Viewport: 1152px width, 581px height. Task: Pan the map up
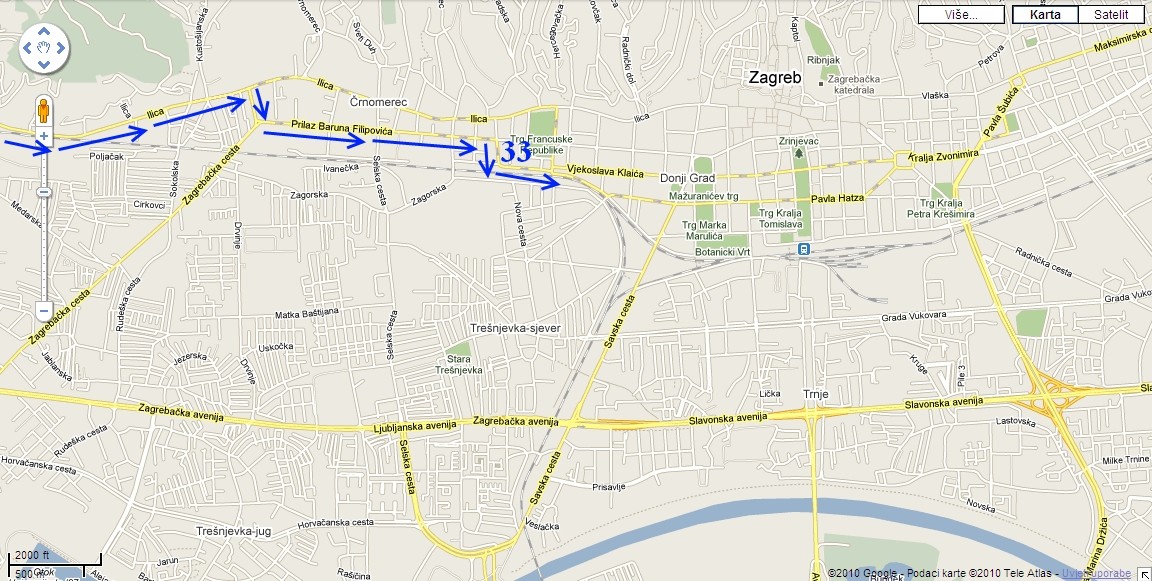[43, 31]
